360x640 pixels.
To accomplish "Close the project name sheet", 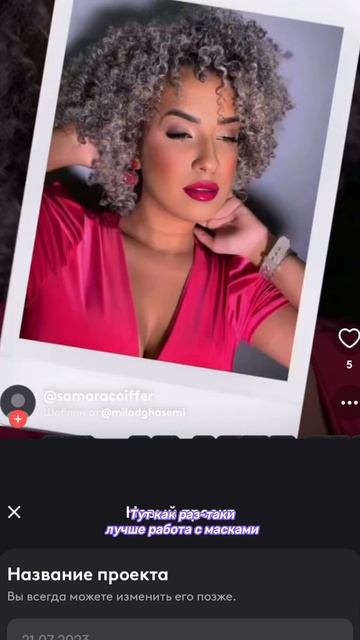I will [x=14, y=512].
